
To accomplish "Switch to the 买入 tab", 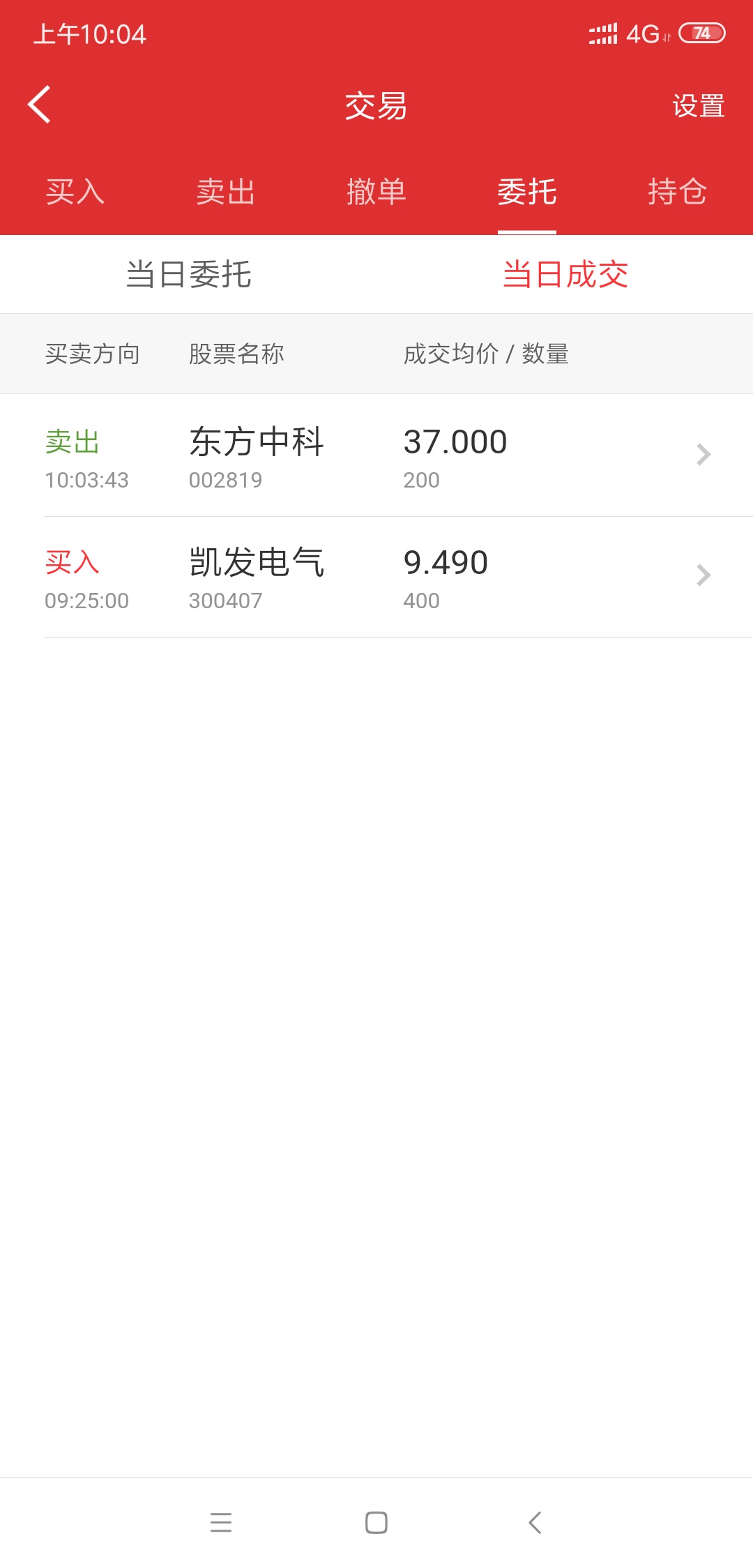I will pyautogui.click(x=75, y=192).
